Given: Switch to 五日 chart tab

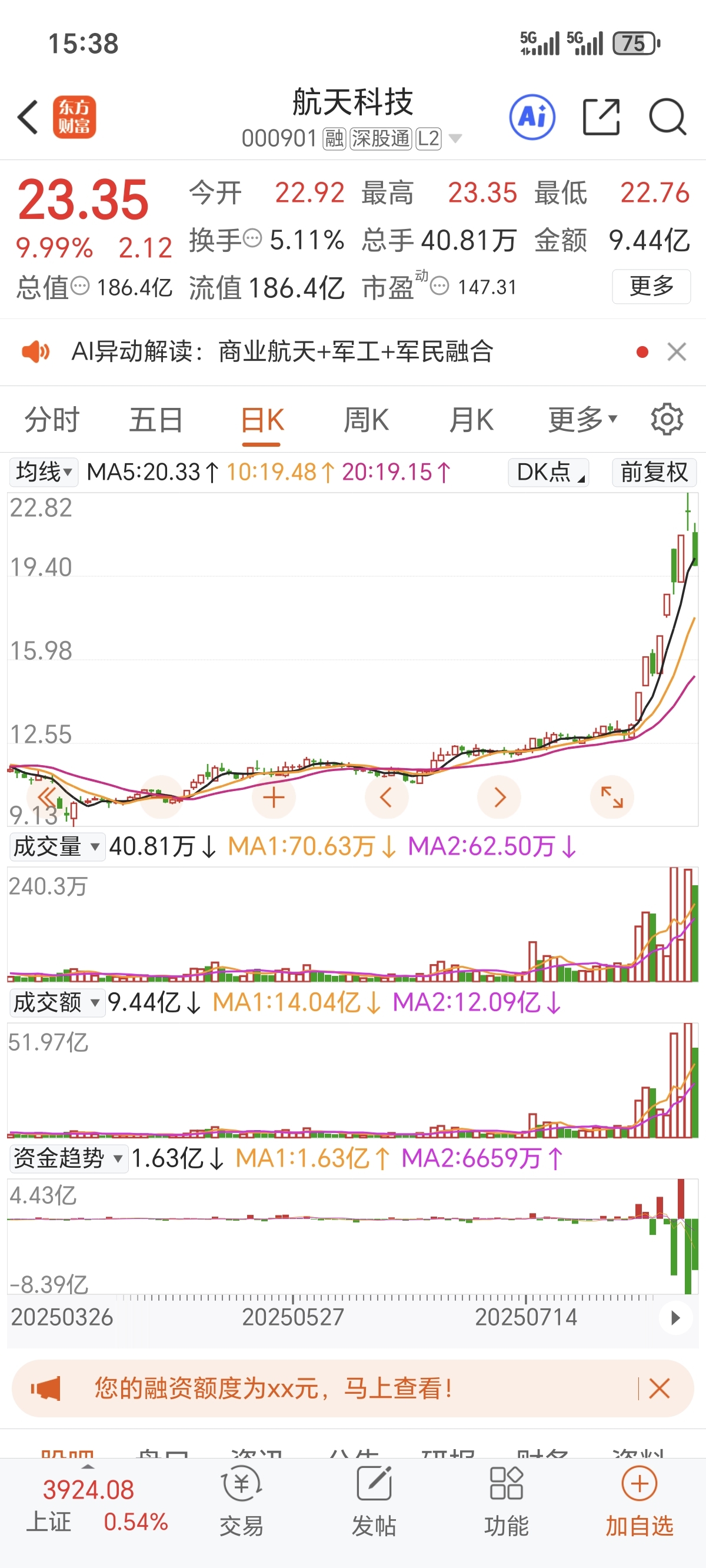Looking at the screenshot, I should click(156, 420).
